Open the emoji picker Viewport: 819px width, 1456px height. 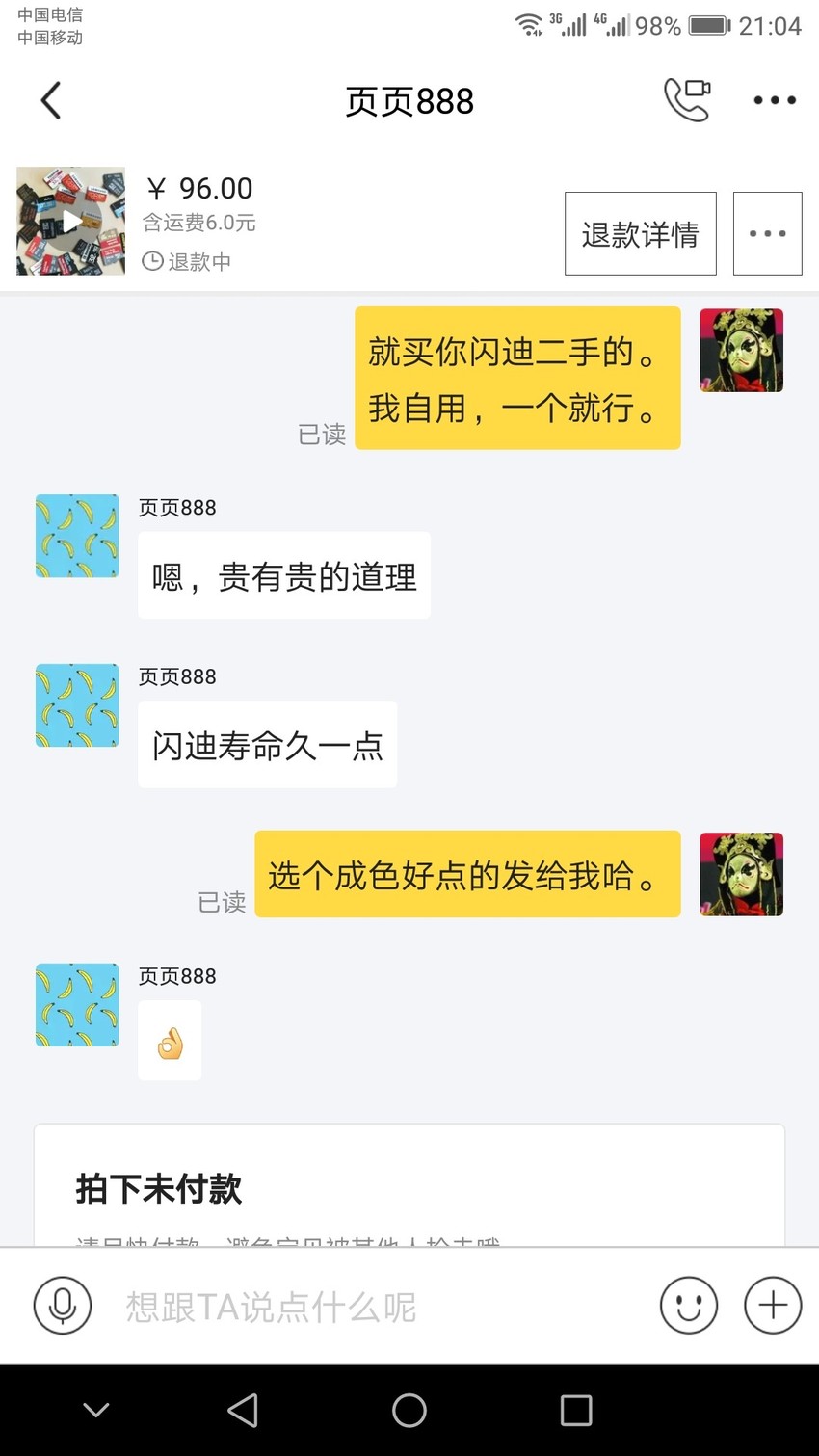point(689,1306)
